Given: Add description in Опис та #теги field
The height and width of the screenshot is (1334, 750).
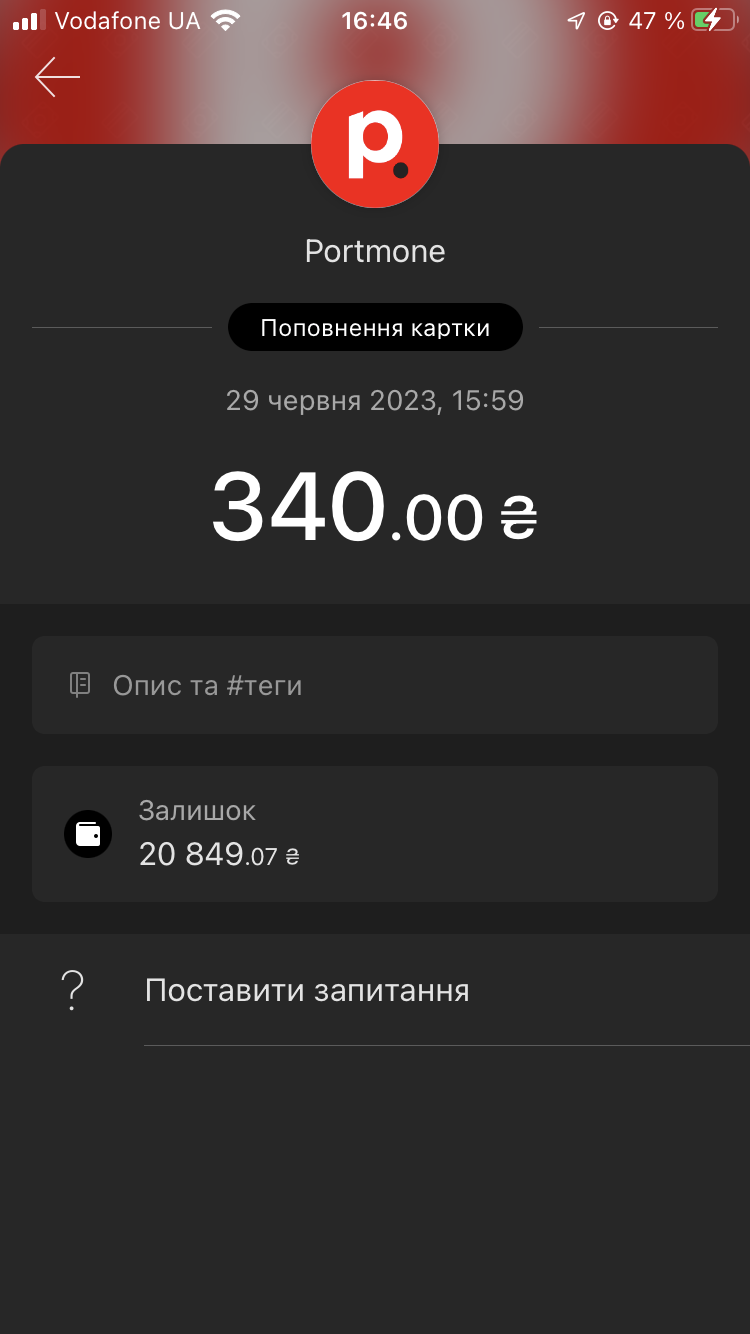Looking at the screenshot, I should click(x=374, y=685).
